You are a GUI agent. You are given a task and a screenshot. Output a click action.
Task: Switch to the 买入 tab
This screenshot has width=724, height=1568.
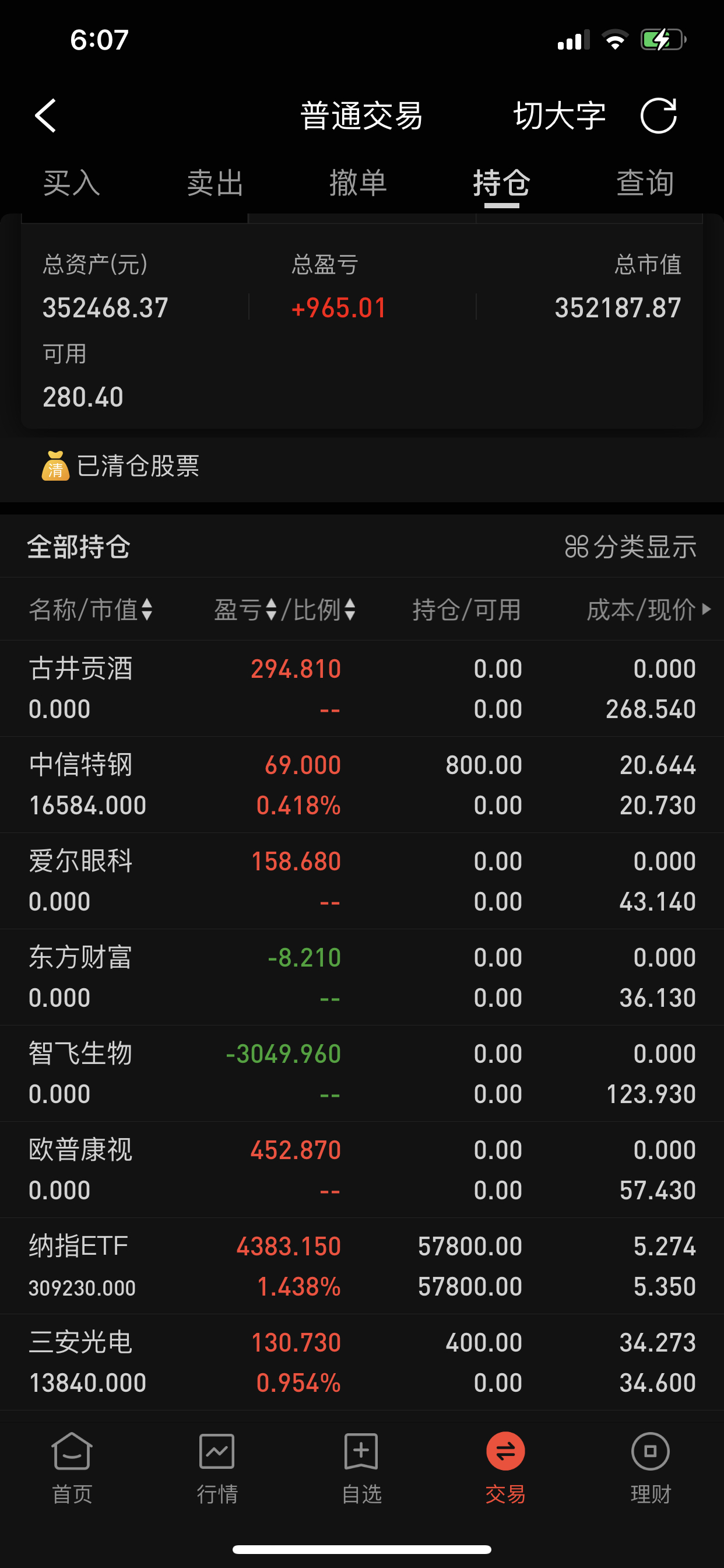pos(71,182)
